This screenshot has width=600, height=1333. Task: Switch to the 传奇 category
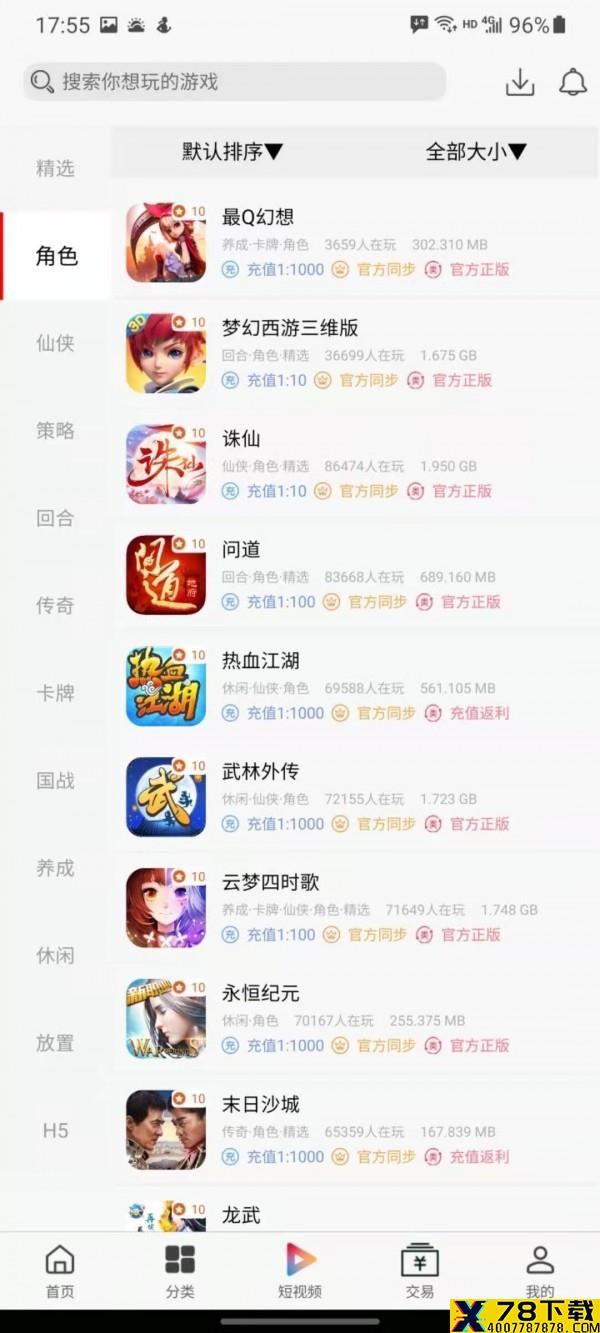[55, 605]
